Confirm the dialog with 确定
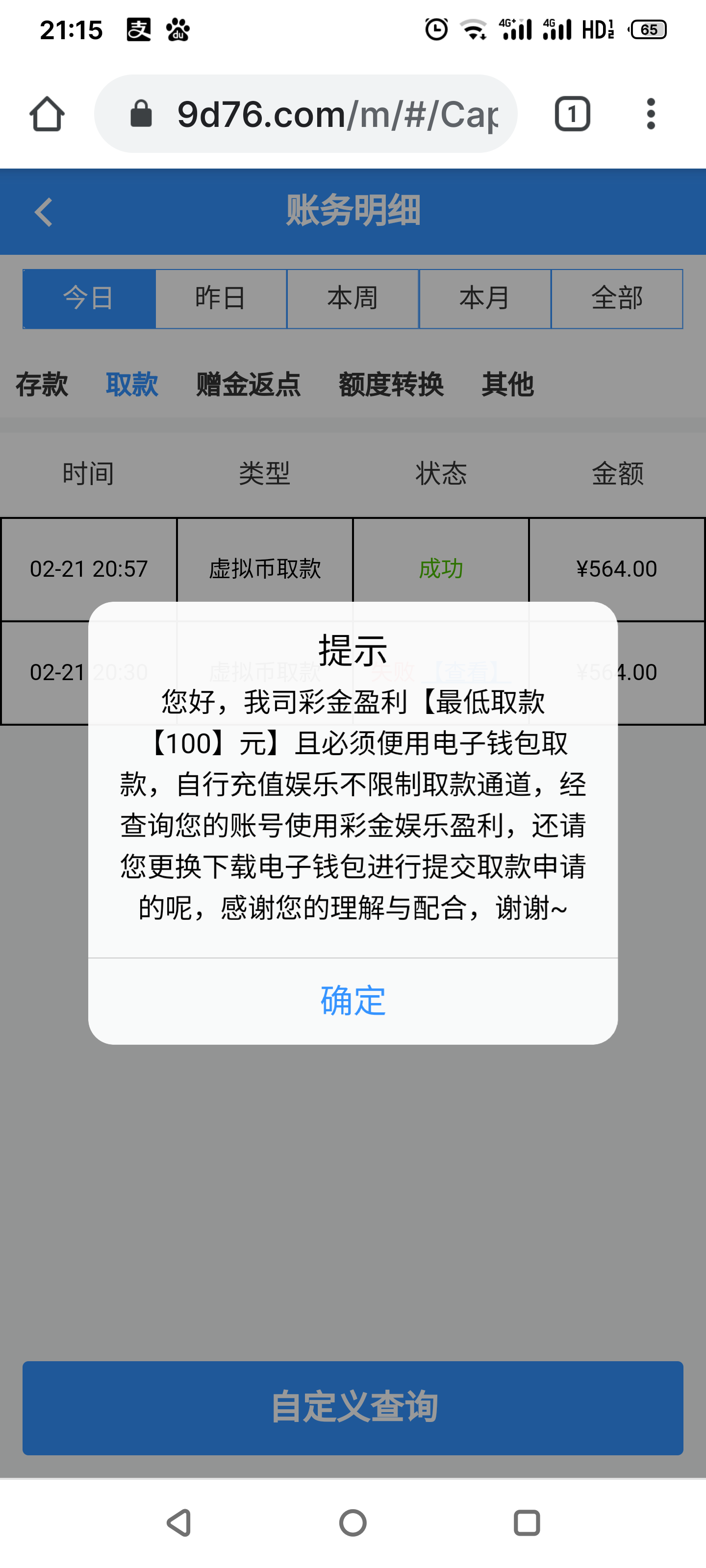Viewport: 706px width, 1568px height. click(x=353, y=1001)
